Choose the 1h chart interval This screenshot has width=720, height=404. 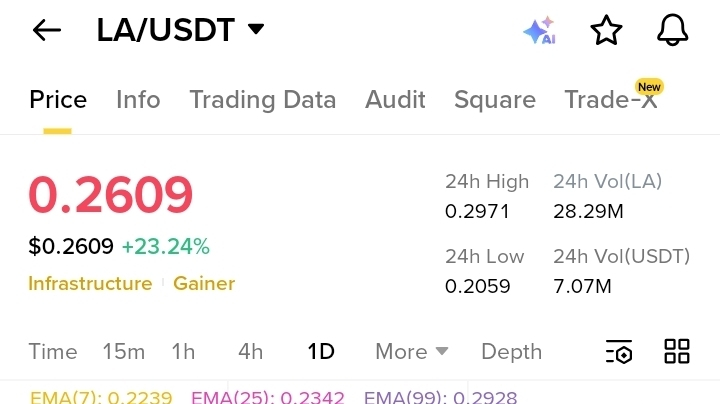[x=183, y=352]
